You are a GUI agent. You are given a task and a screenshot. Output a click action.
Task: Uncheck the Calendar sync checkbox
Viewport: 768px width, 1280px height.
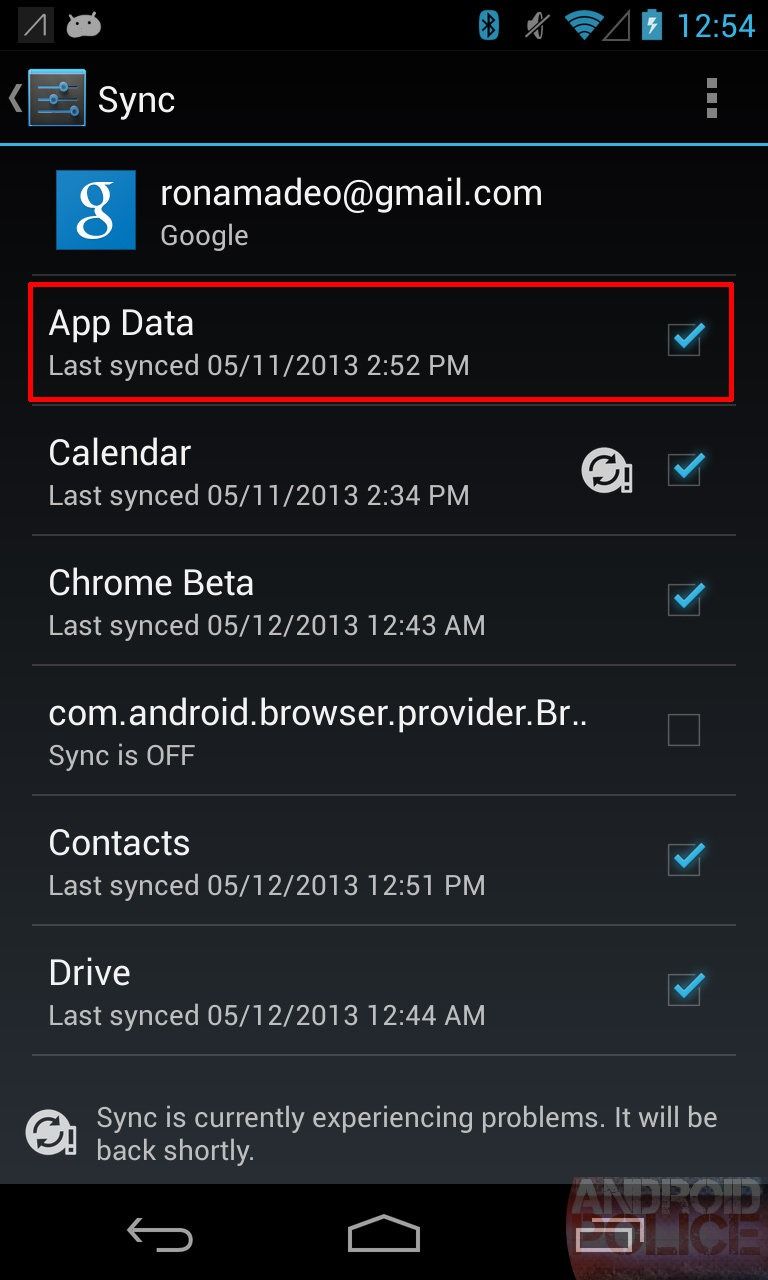[x=684, y=470]
